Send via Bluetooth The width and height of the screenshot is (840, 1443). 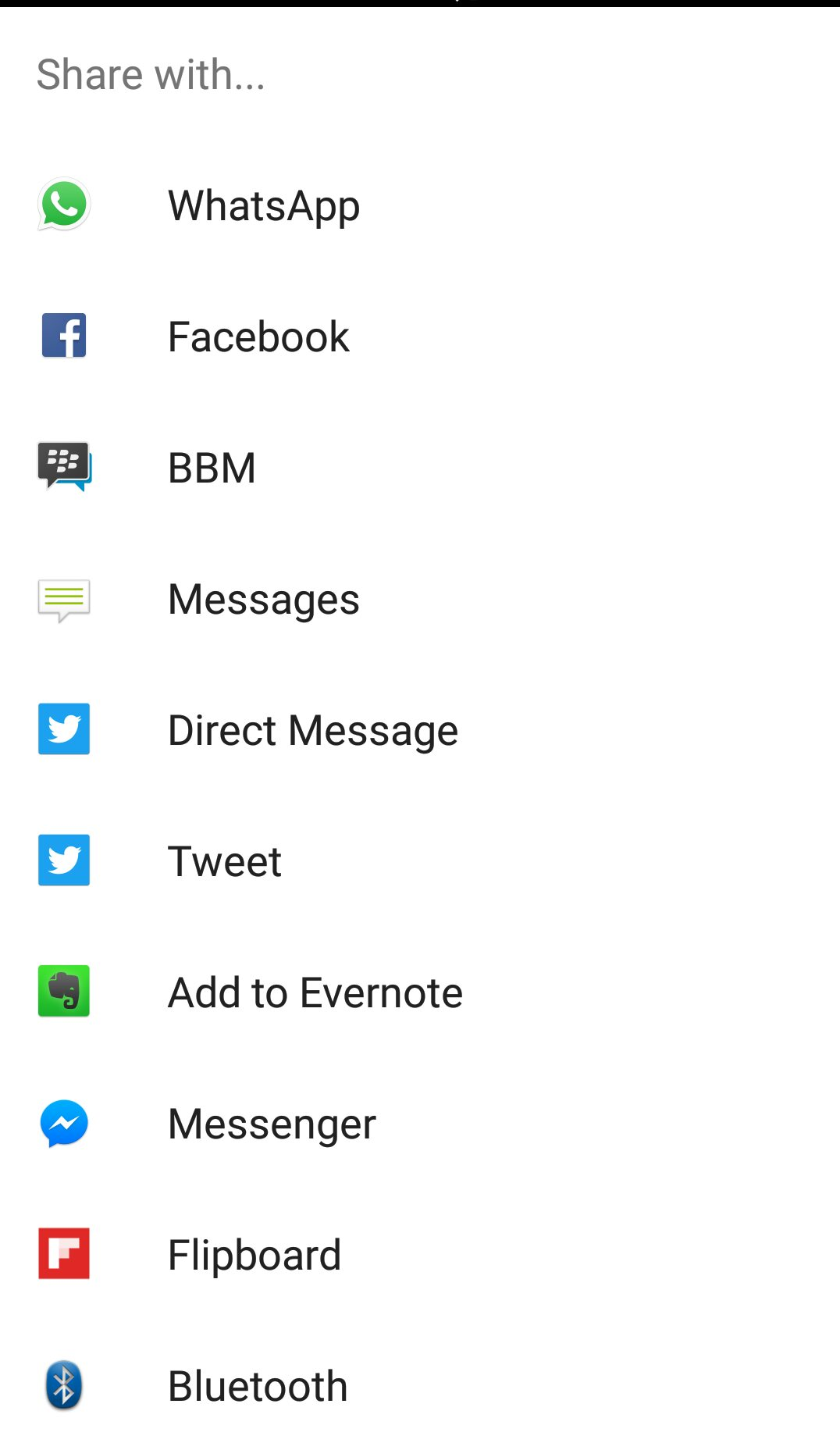coord(420,1382)
